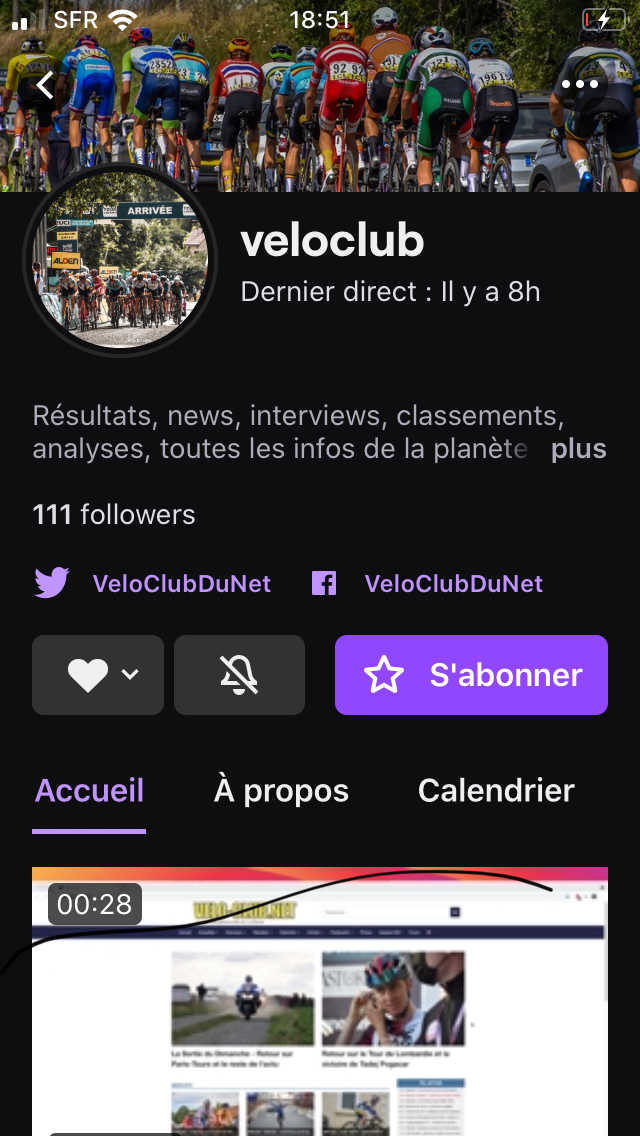Go back using the top arrow
The image size is (640, 1136).
coord(45,85)
